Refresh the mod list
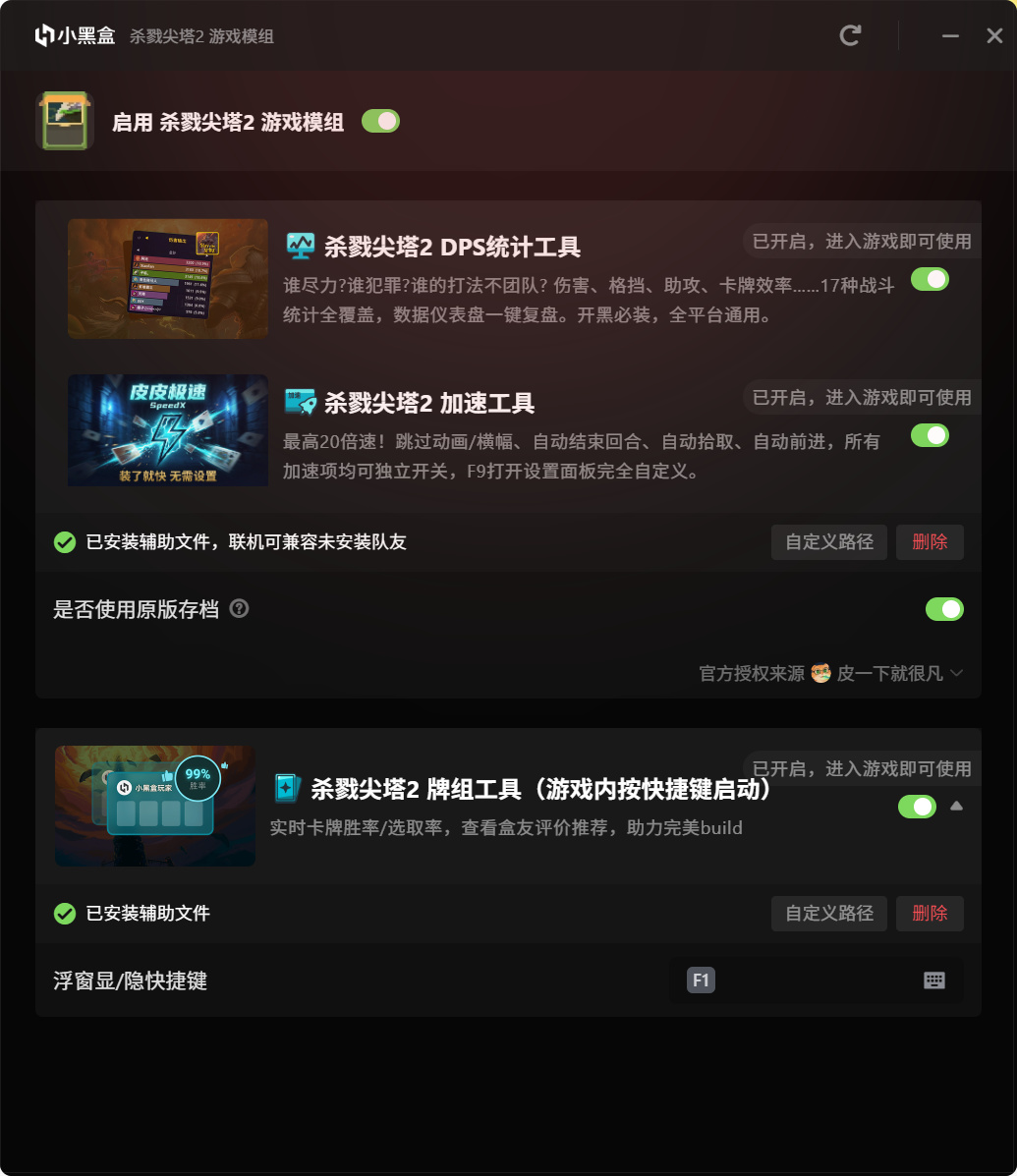 click(850, 36)
